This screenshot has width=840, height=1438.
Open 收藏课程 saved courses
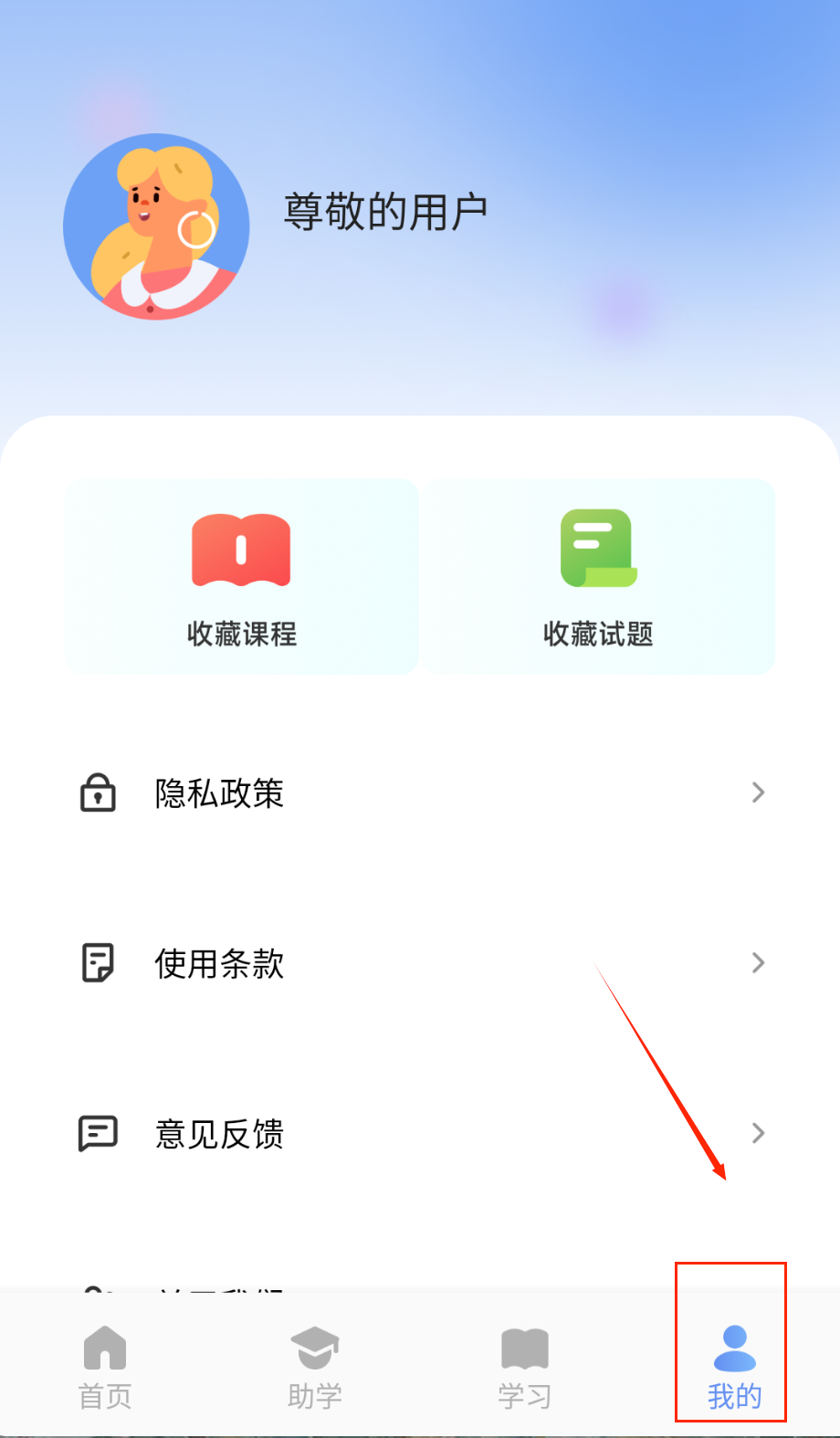pos(241,577)
